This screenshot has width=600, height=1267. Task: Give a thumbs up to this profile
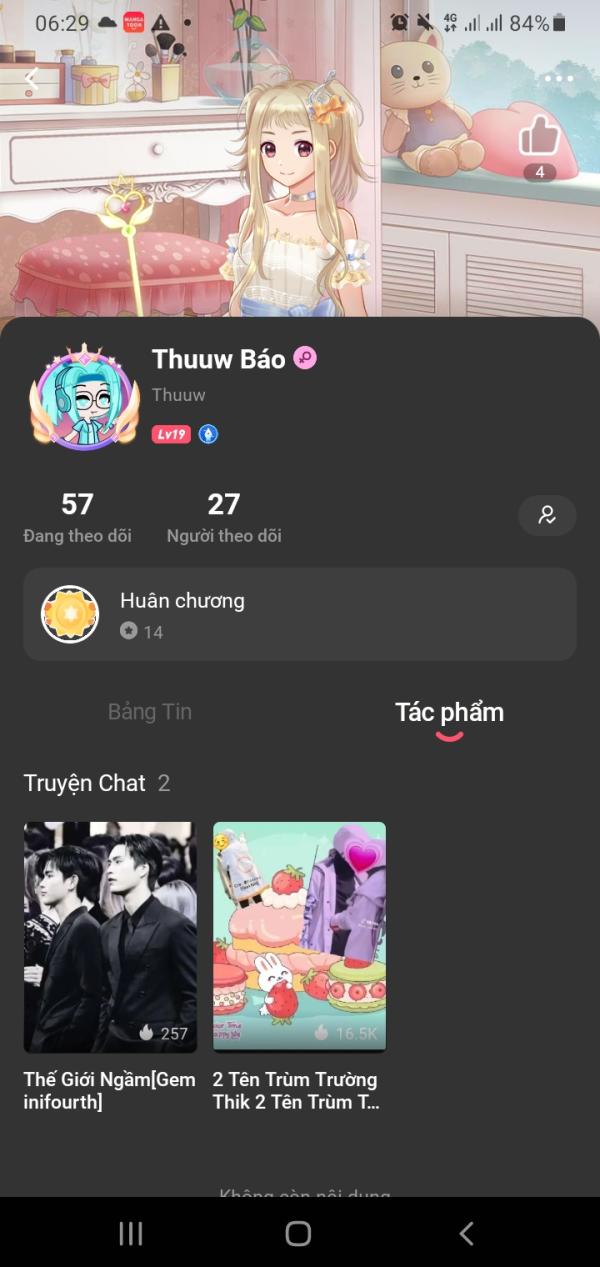539,136
